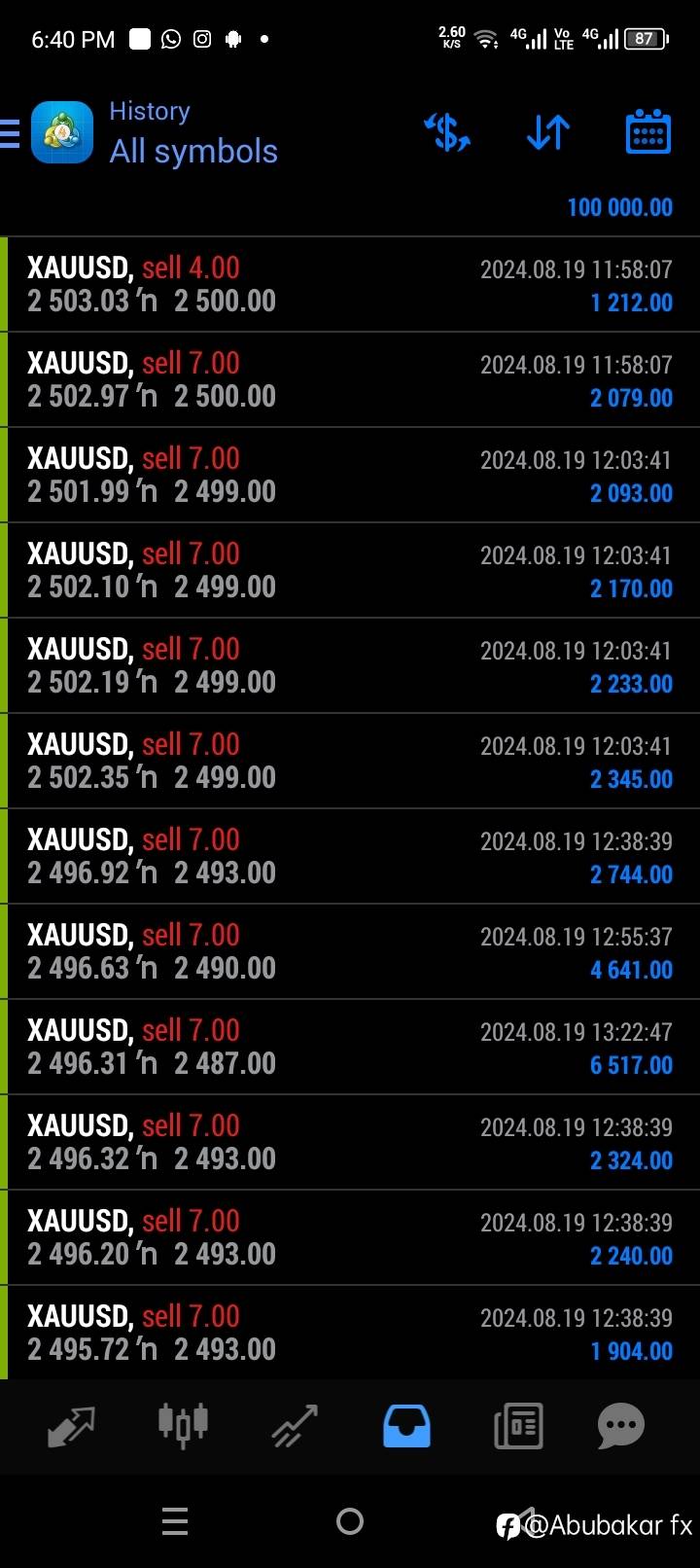Expand the trade with profit 1 904.00
The width and height of the screenshot is (700, 1568).
click(350, 1333)
